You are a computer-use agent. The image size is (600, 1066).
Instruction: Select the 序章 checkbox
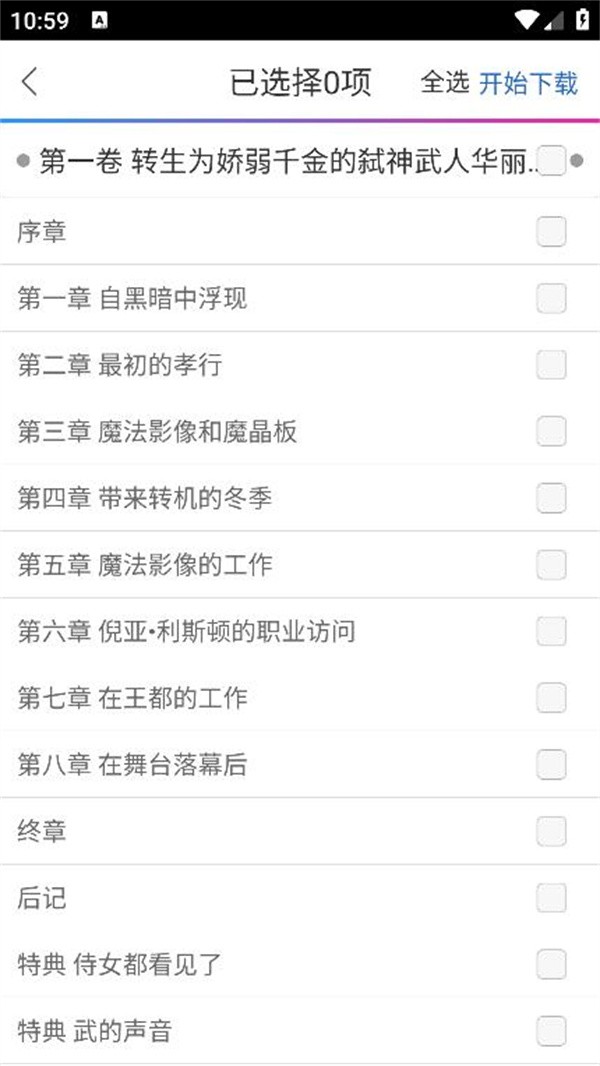click(551, 232)
